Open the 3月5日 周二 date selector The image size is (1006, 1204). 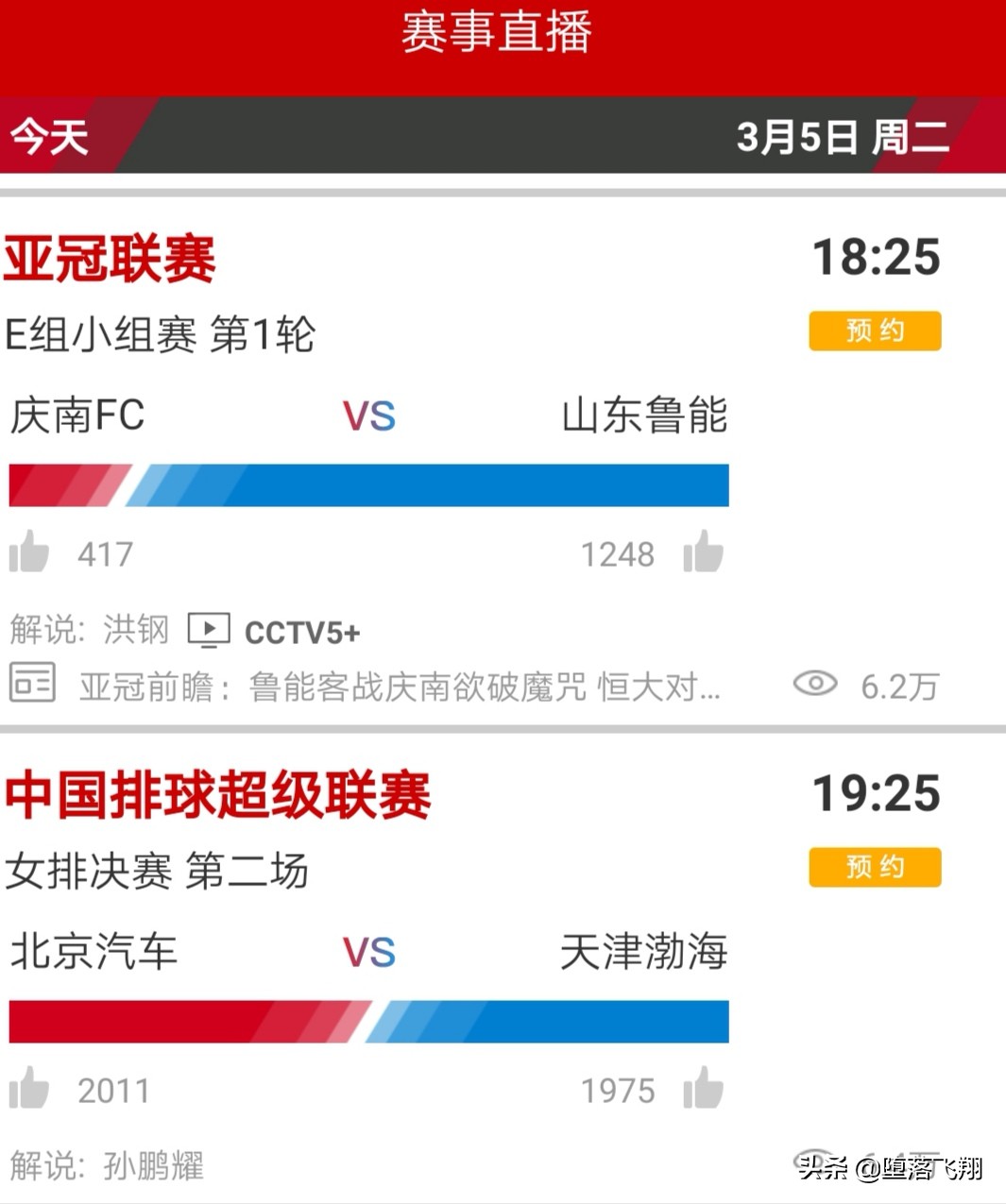pos(839,139)
